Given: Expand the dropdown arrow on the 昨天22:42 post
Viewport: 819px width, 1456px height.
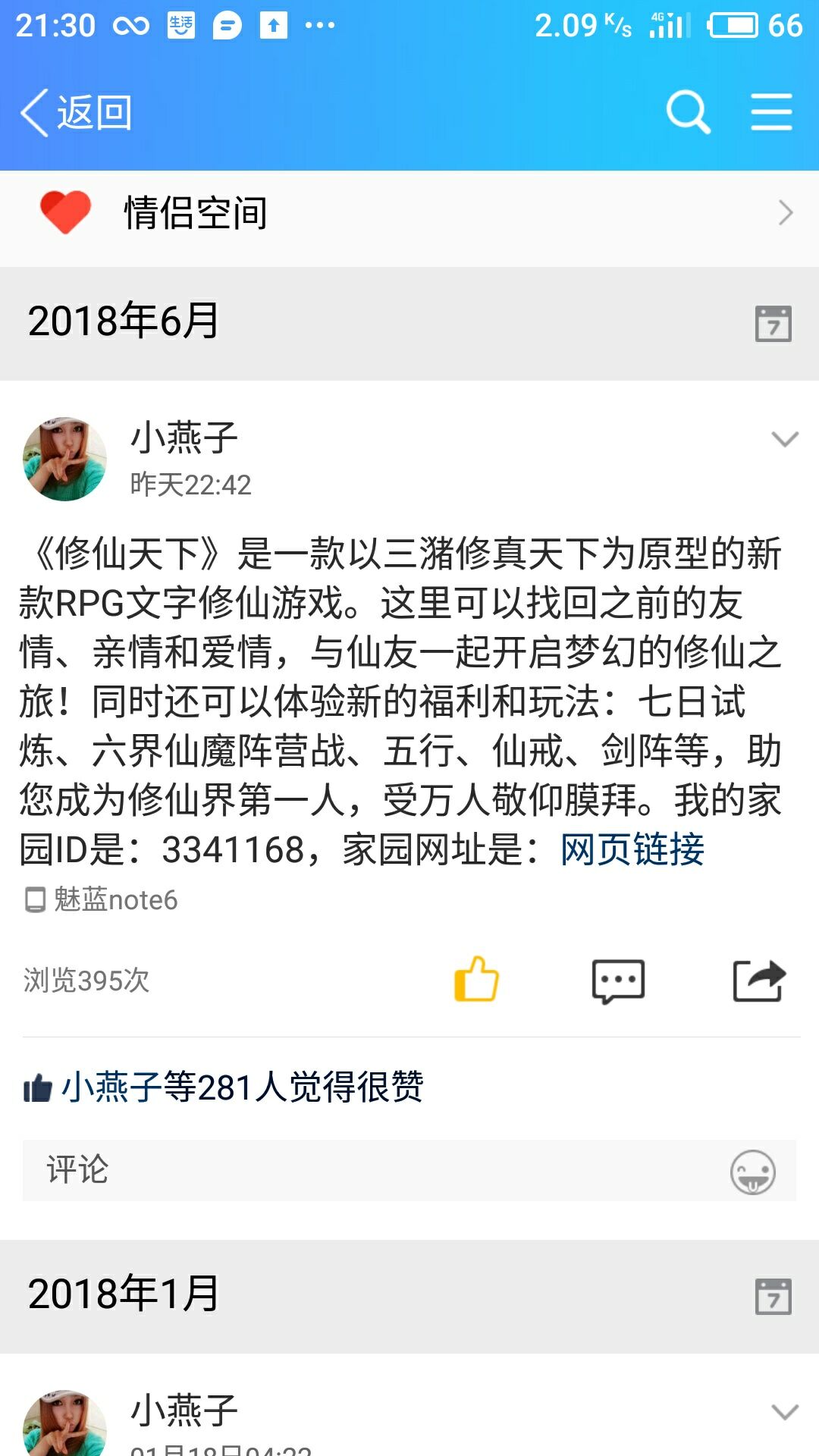Looking at the screenshot, I should [x=784, y=439].
